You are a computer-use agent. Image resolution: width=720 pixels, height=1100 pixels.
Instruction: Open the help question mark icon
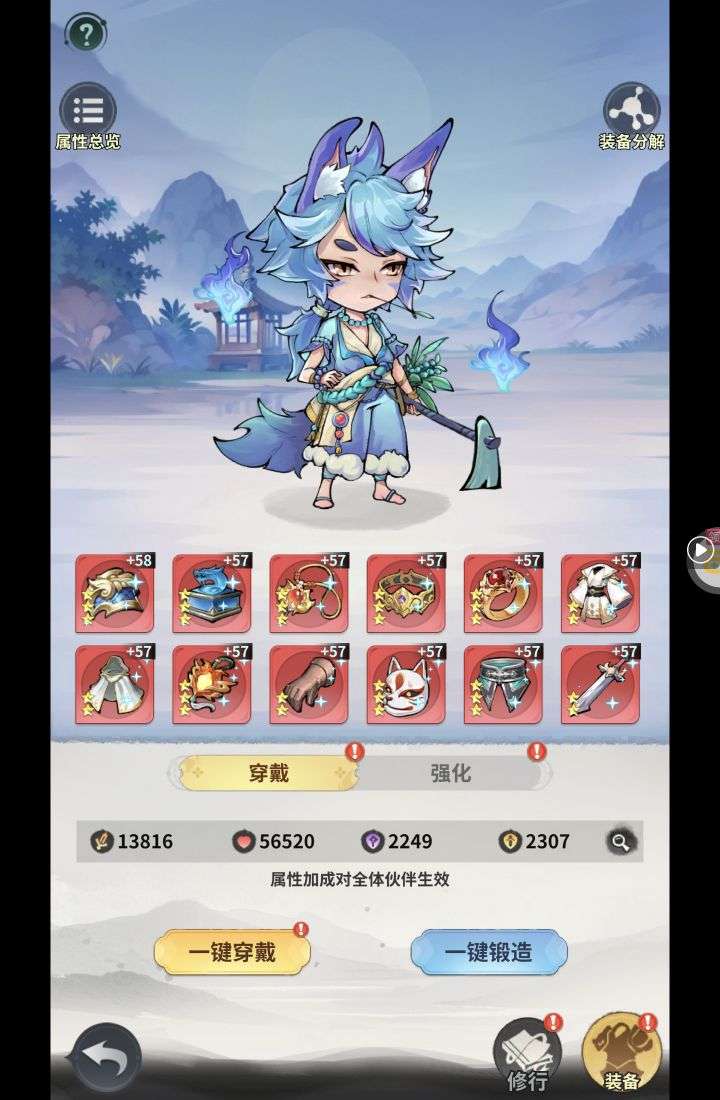pyautogui.click(x=86, y=34)
